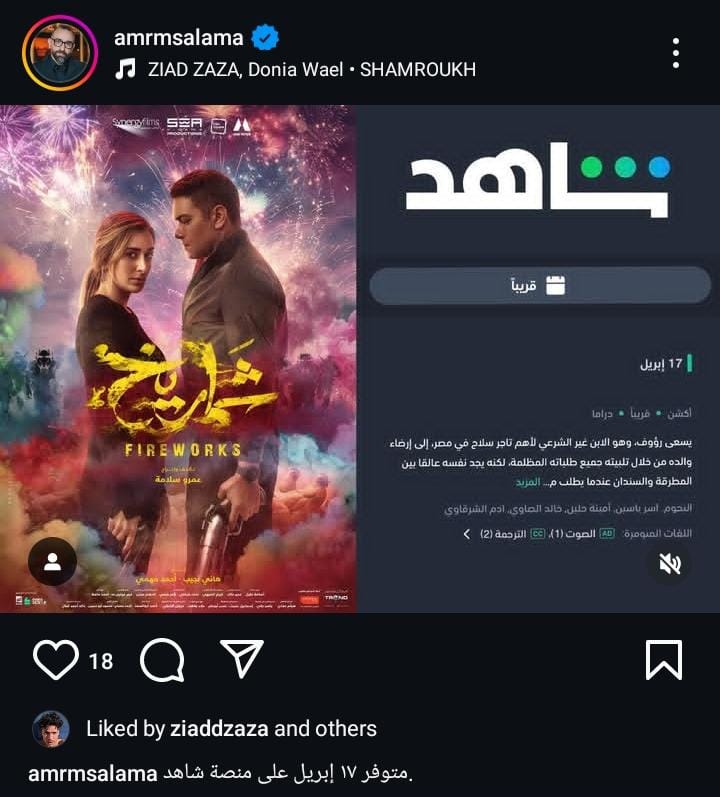
Task: Open comments on this post
Action: 160,660
